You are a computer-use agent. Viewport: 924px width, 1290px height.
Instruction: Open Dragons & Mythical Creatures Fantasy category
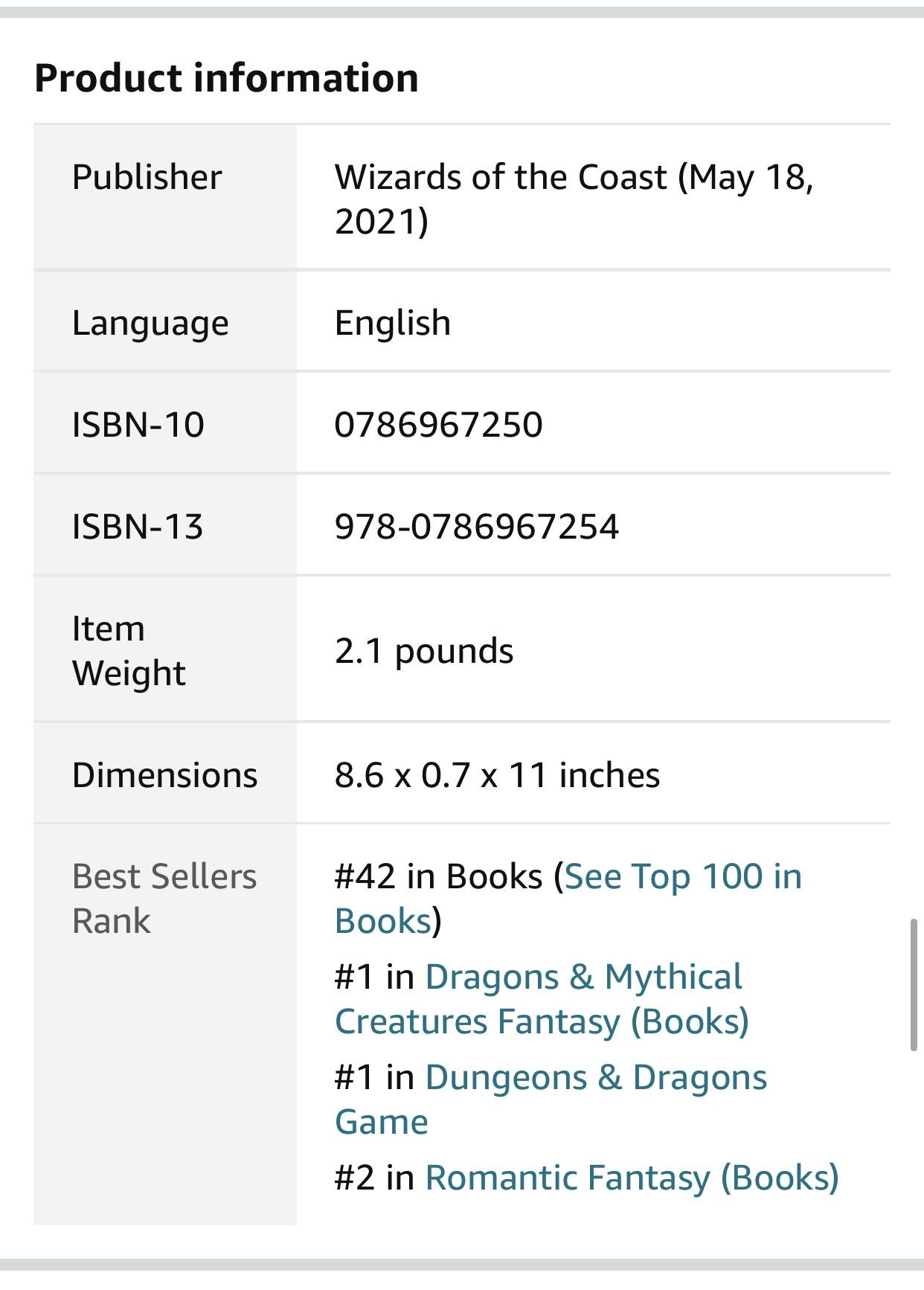(583, 978)
